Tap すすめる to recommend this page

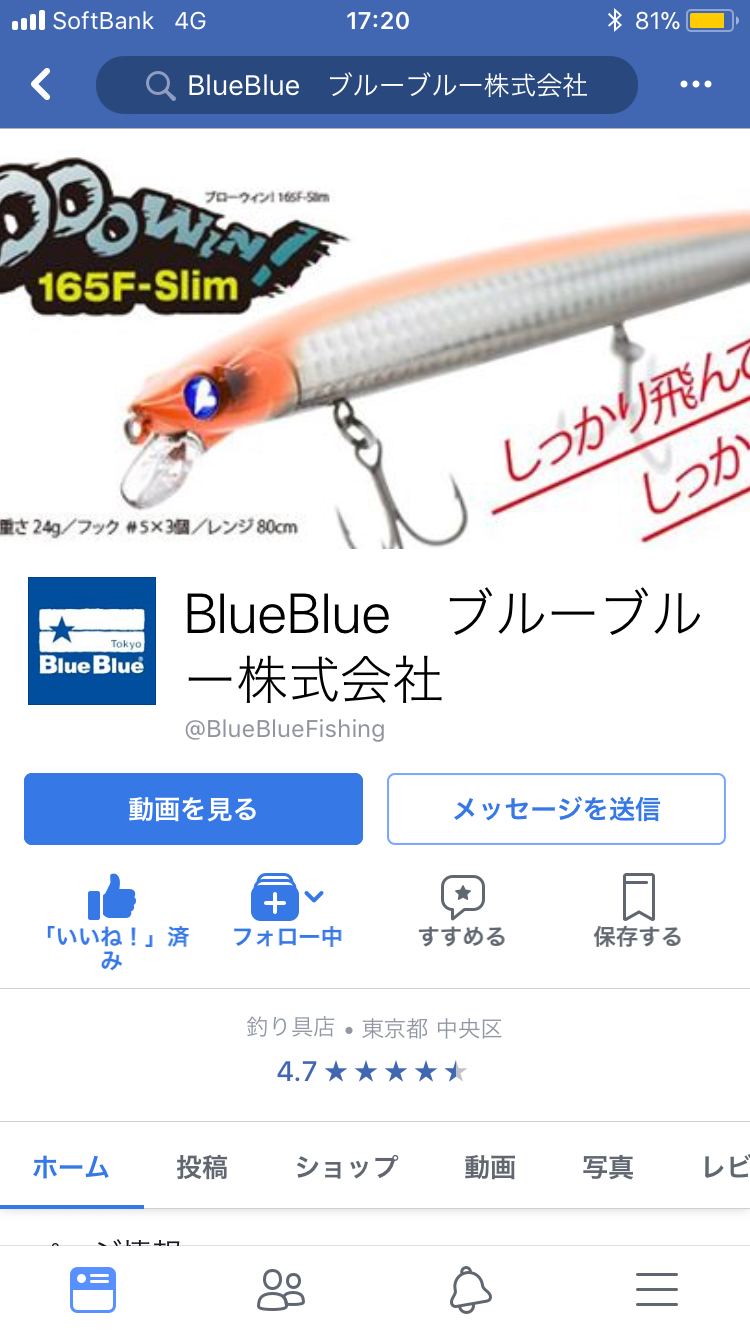tap(462, 911)
